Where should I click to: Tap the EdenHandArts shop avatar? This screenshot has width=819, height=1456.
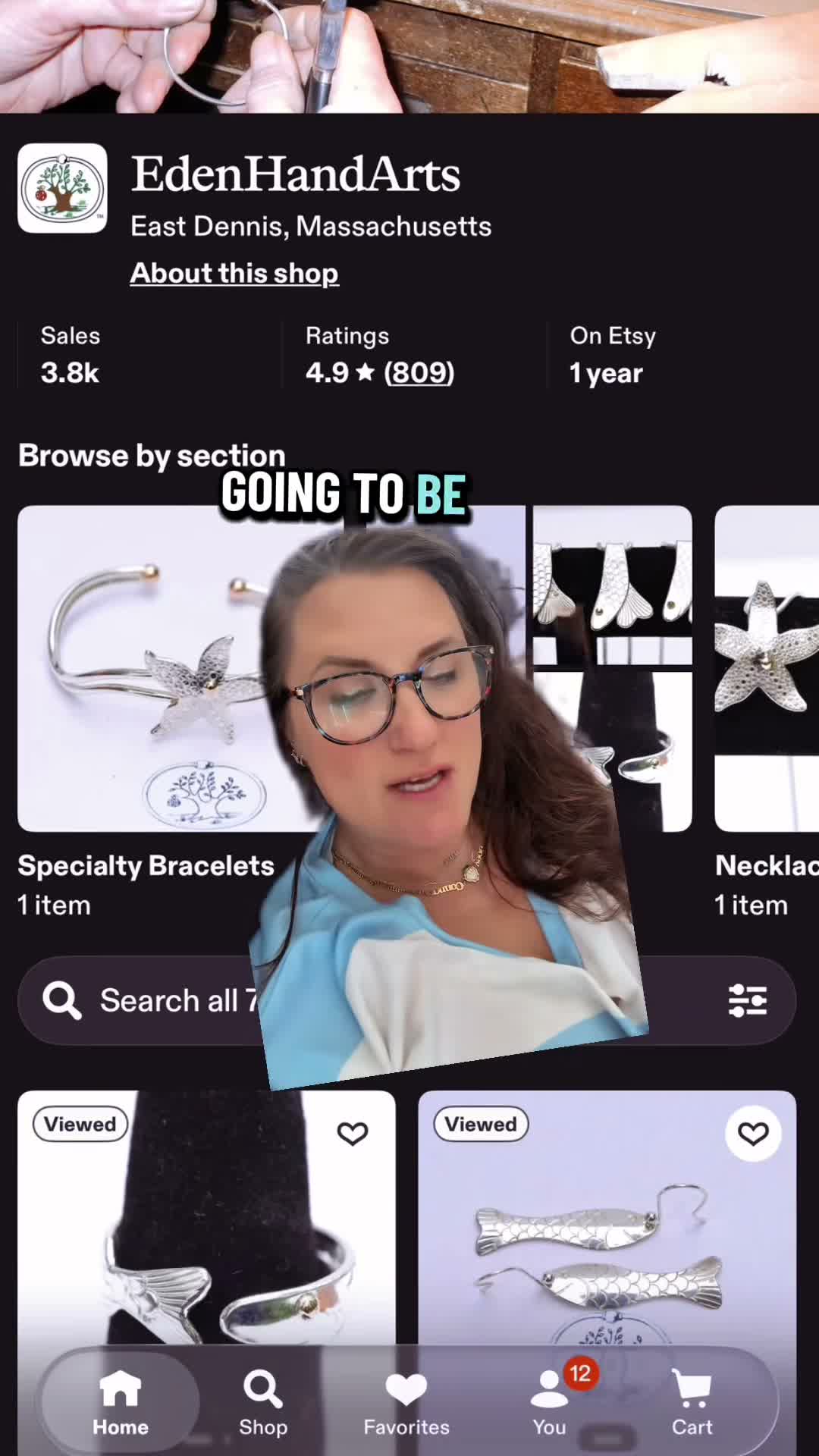point(62,188)
